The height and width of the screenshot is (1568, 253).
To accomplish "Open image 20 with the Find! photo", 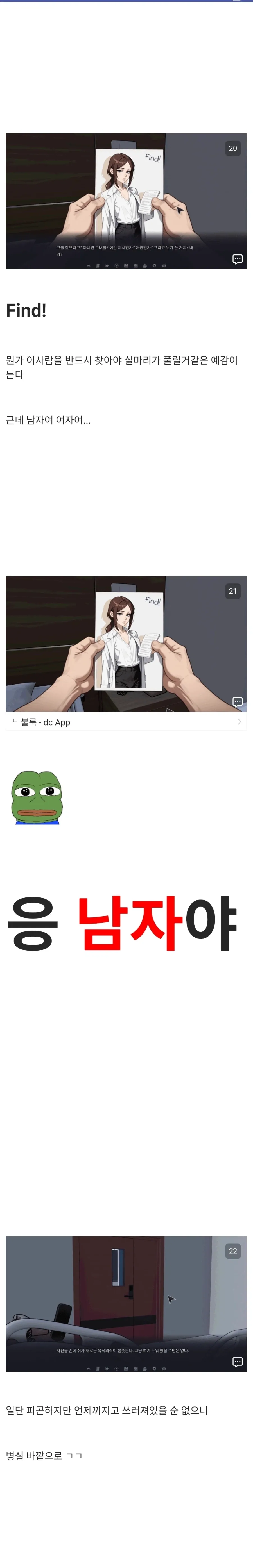I will [x=126, y=201].
